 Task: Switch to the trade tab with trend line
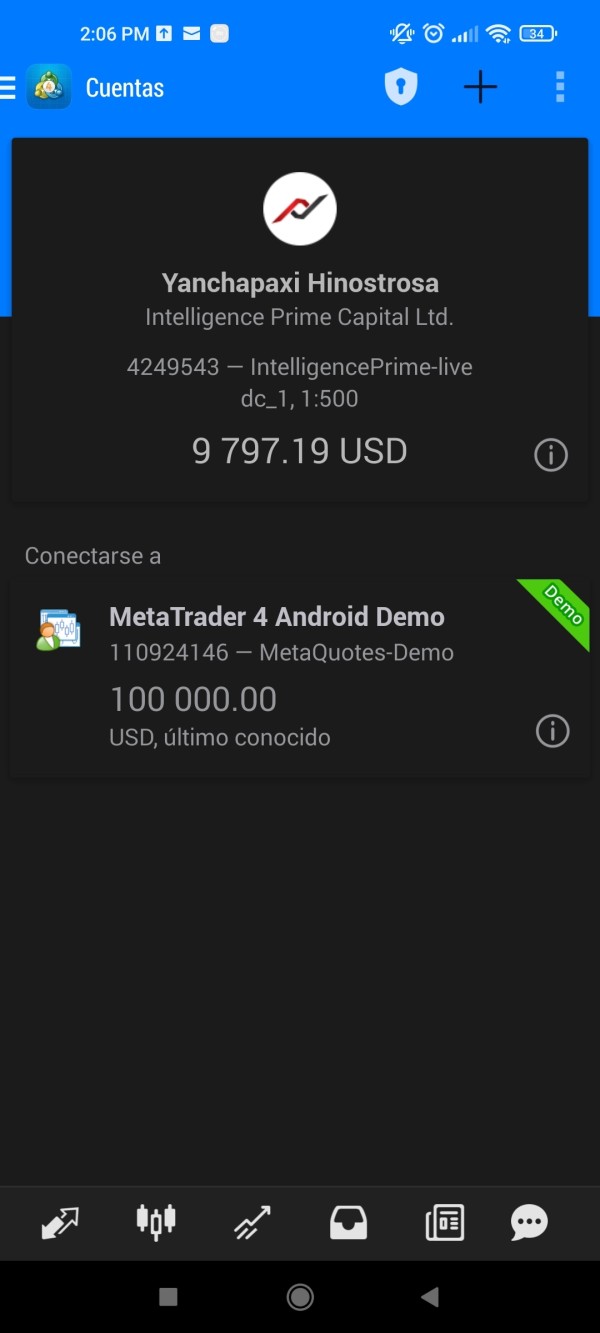(x=252, y=1222)
